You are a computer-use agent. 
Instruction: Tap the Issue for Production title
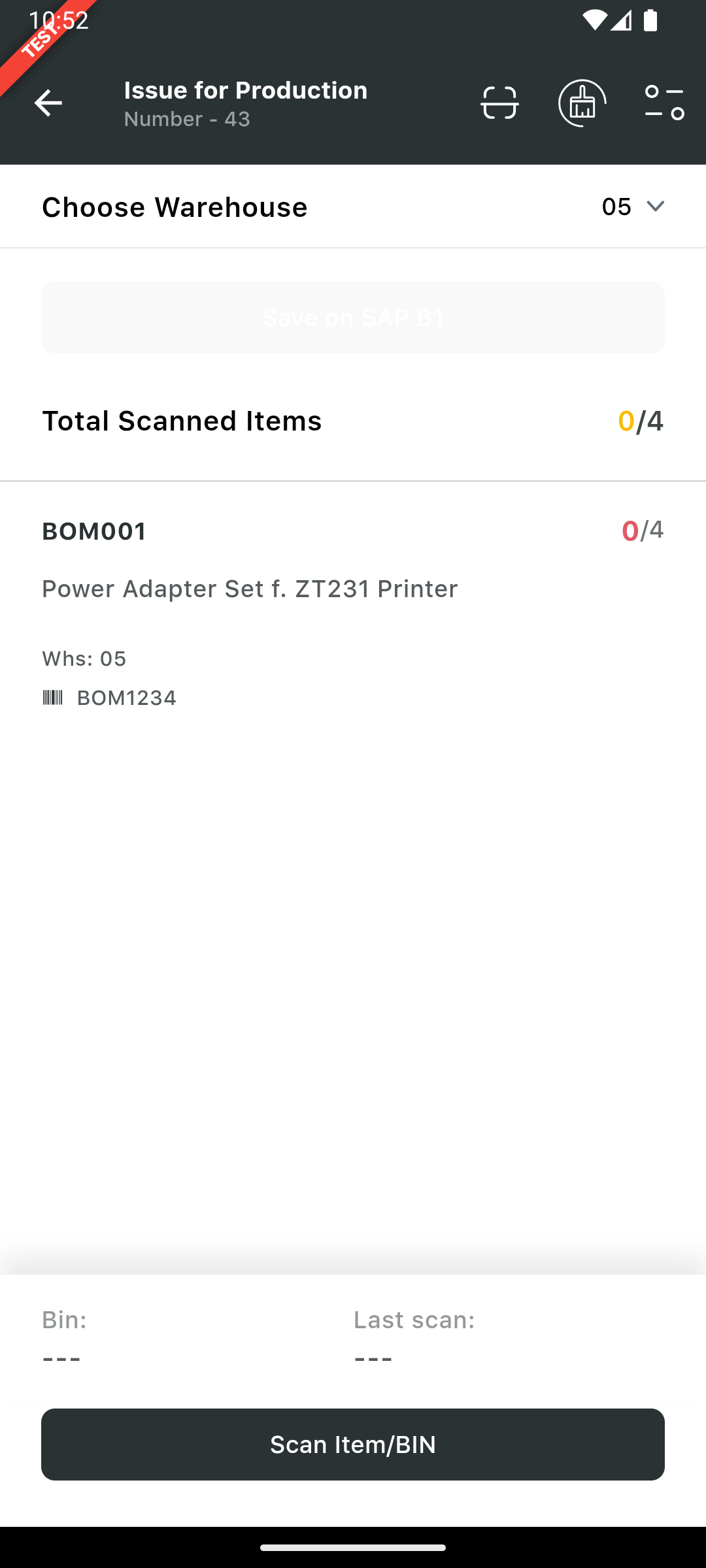pos(245,90)
